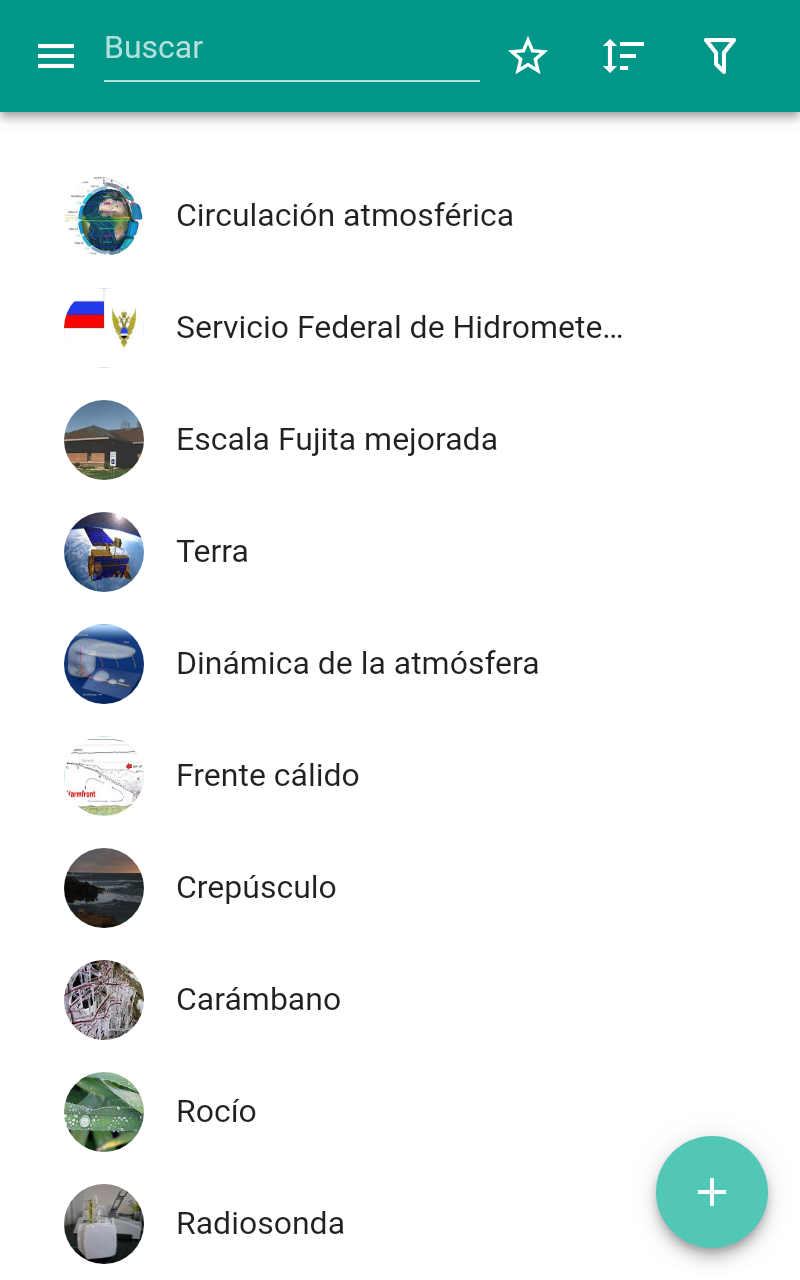
Task: Select the Crepúsculo entry
Action: (x=256, y=888)
